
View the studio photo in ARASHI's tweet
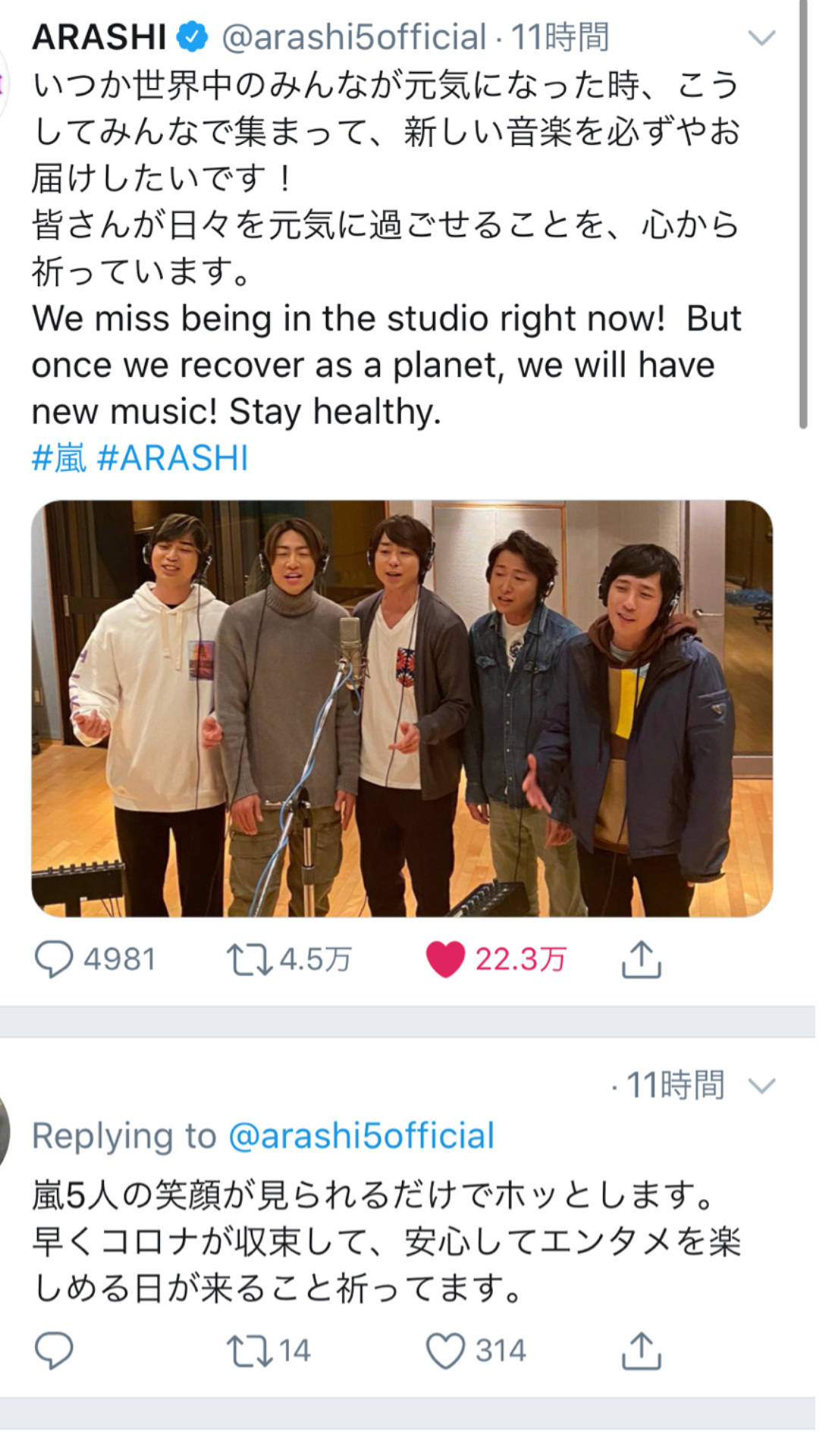402,708
